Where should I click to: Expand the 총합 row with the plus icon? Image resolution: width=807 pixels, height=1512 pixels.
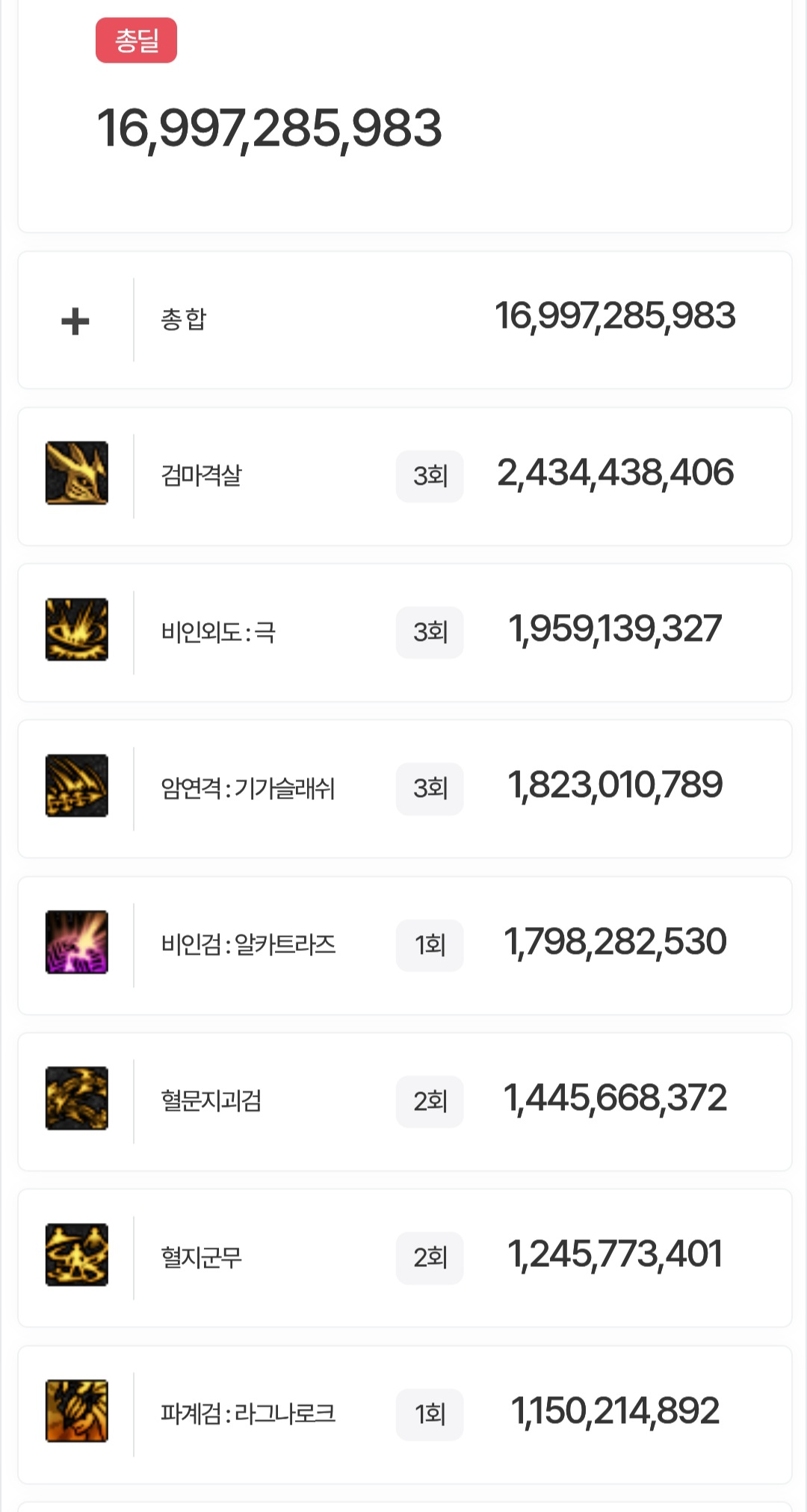(75, 322)
